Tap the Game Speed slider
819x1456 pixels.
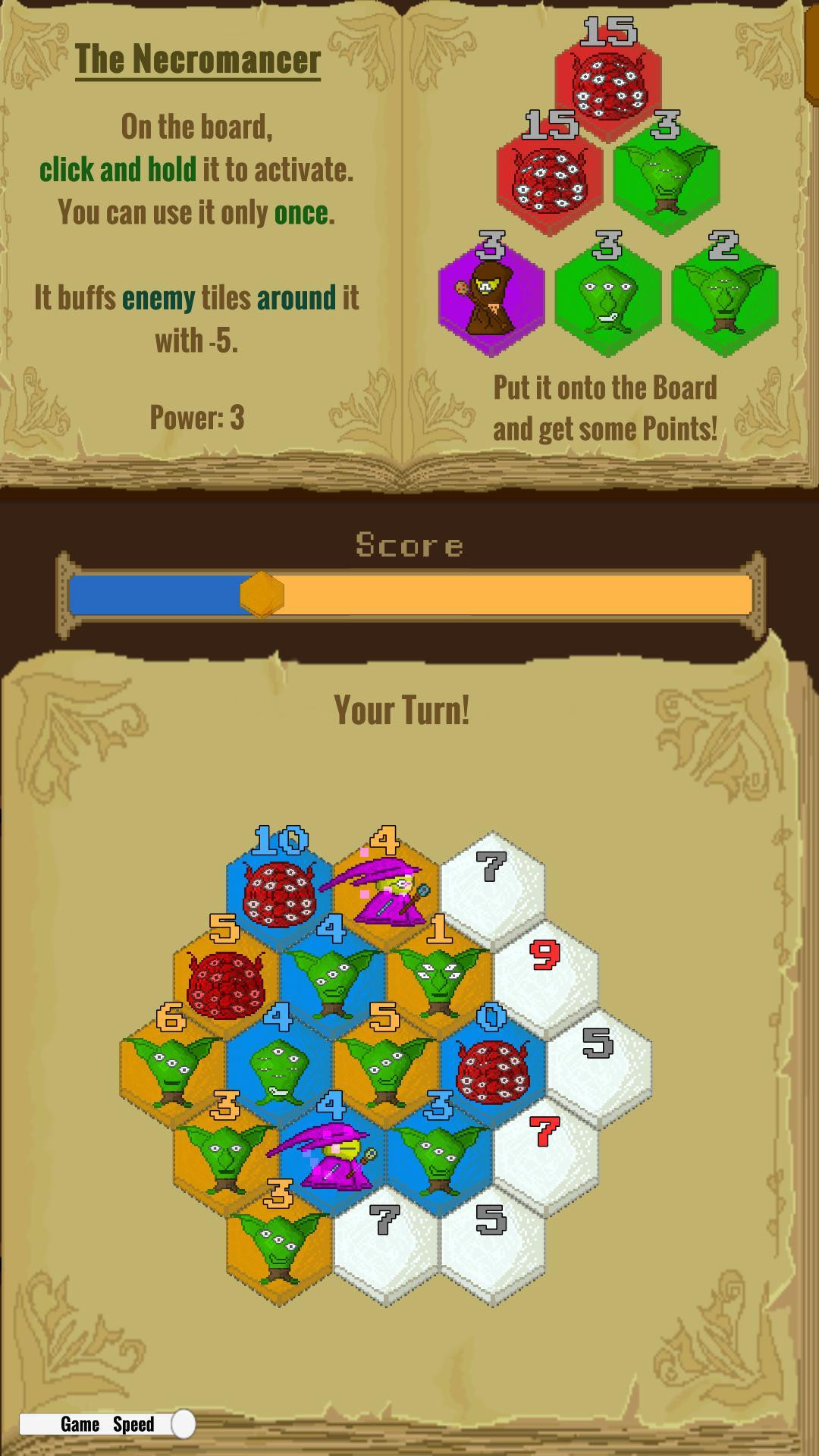106,1424
